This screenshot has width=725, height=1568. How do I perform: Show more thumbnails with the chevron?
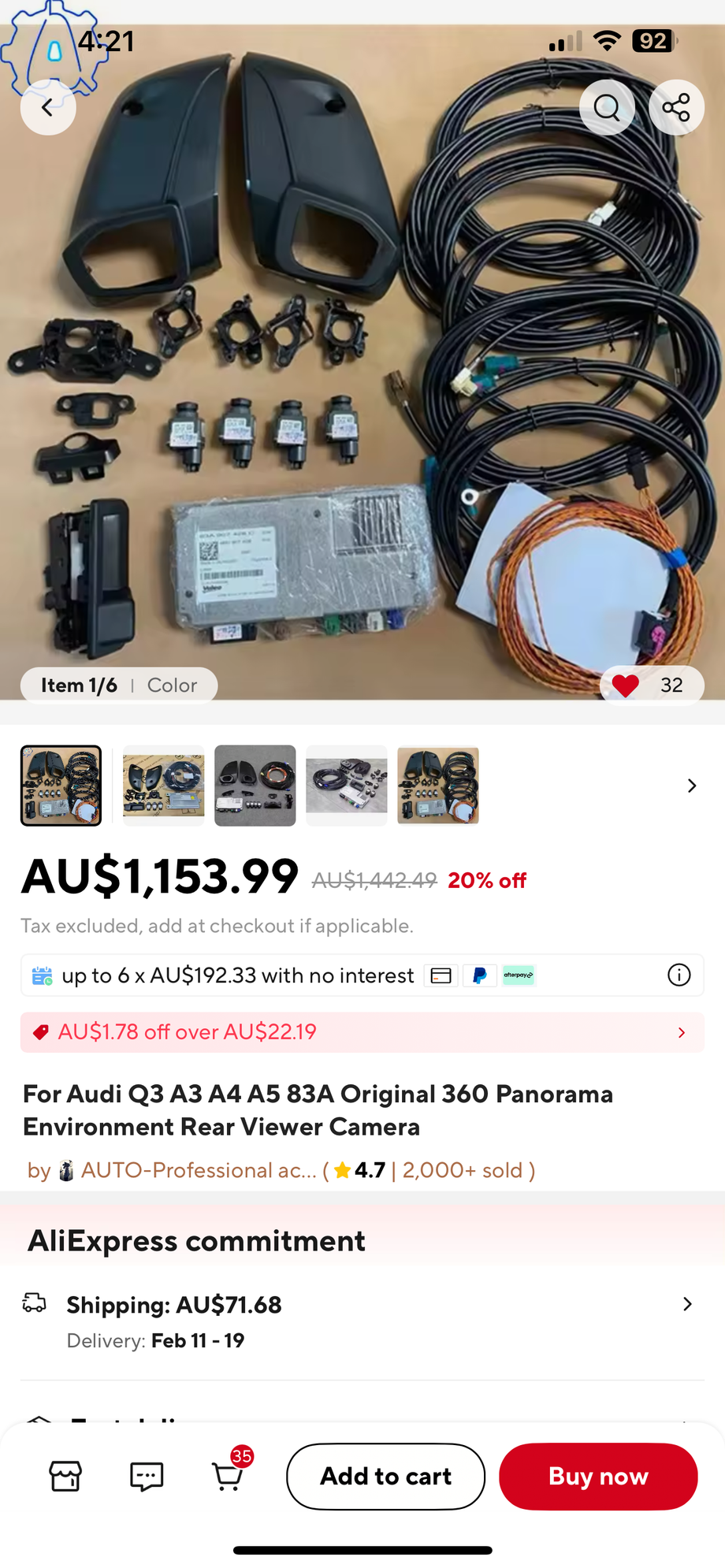[x=691, y=786]
